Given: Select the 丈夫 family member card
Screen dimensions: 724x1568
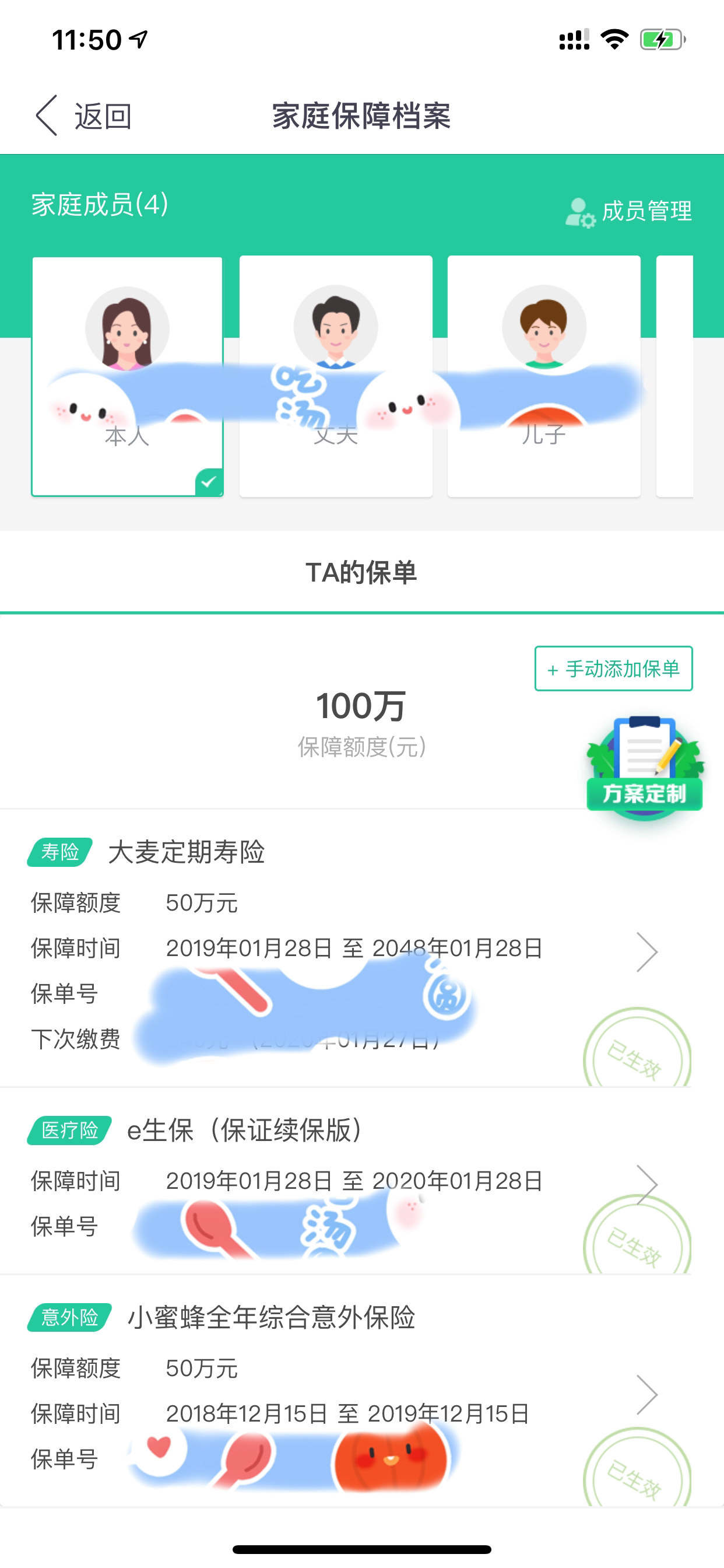Looking at the screenshot, I should [x=336, y=376].
